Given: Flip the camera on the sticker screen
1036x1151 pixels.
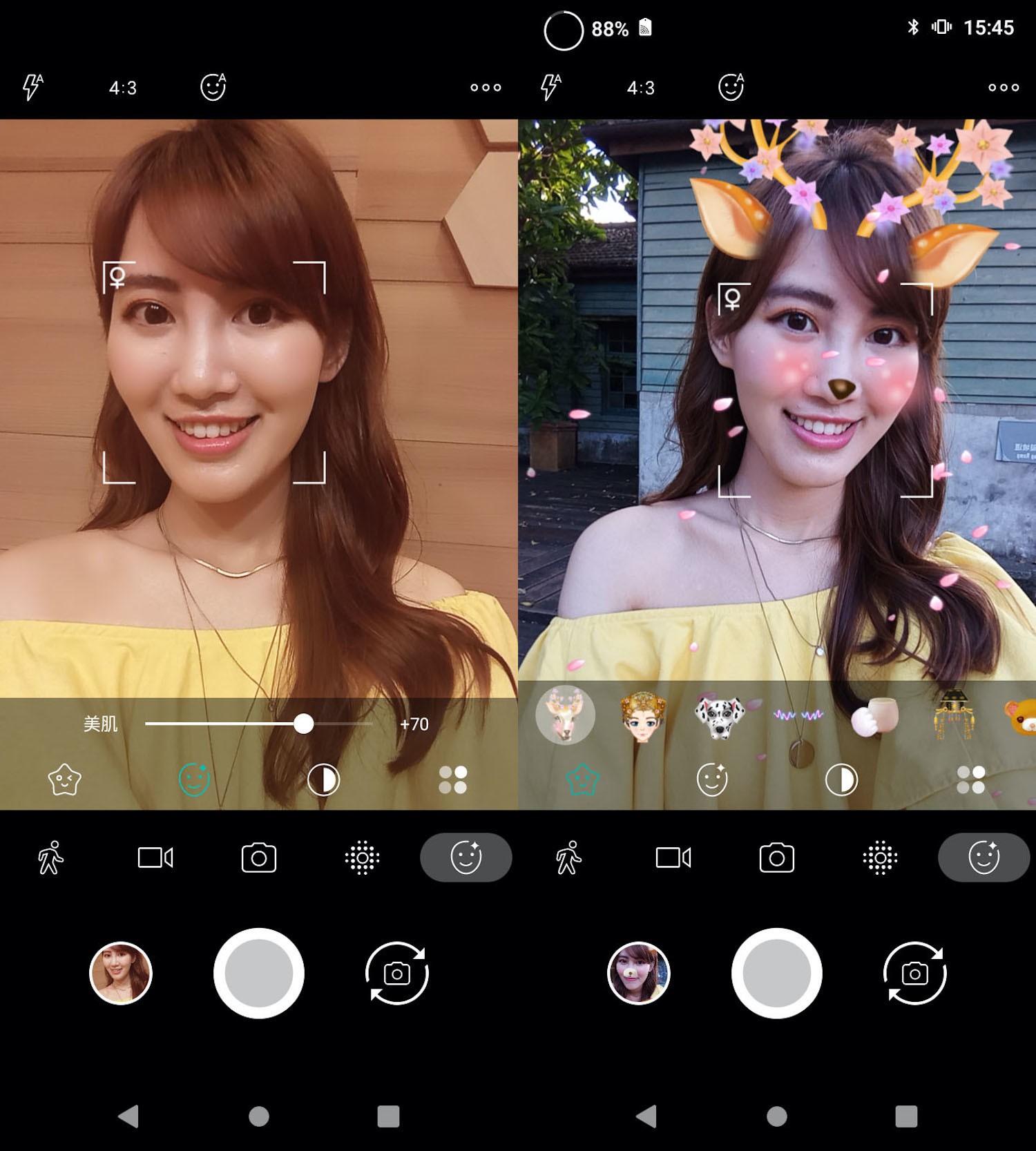Looking at the screenshot, I should pos(914,973).
